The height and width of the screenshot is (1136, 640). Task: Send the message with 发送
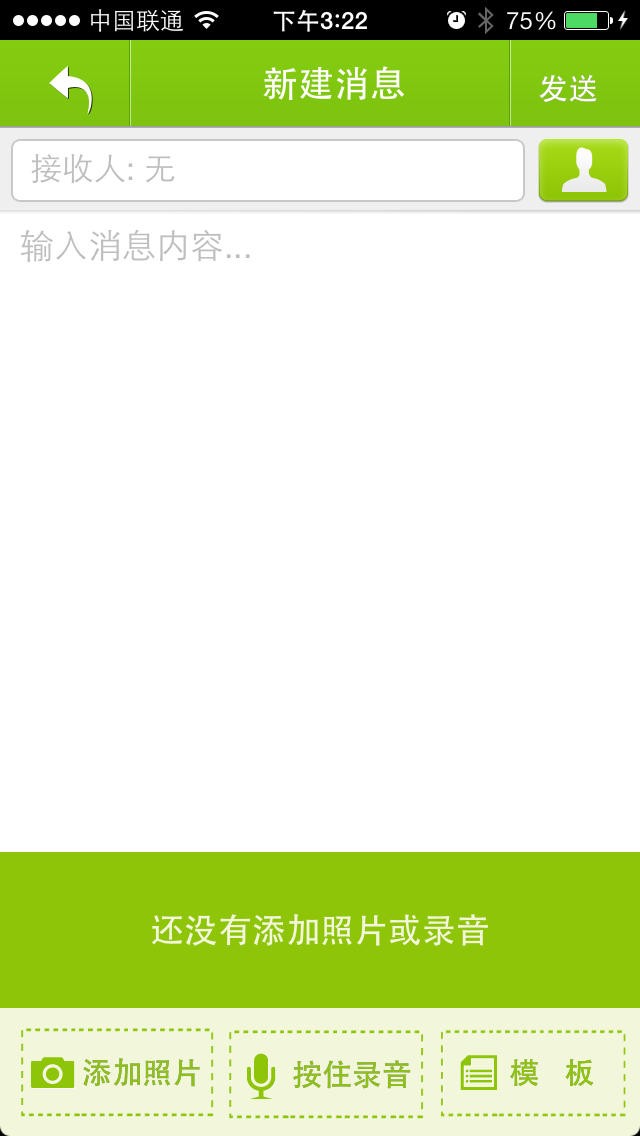point(568,87)
